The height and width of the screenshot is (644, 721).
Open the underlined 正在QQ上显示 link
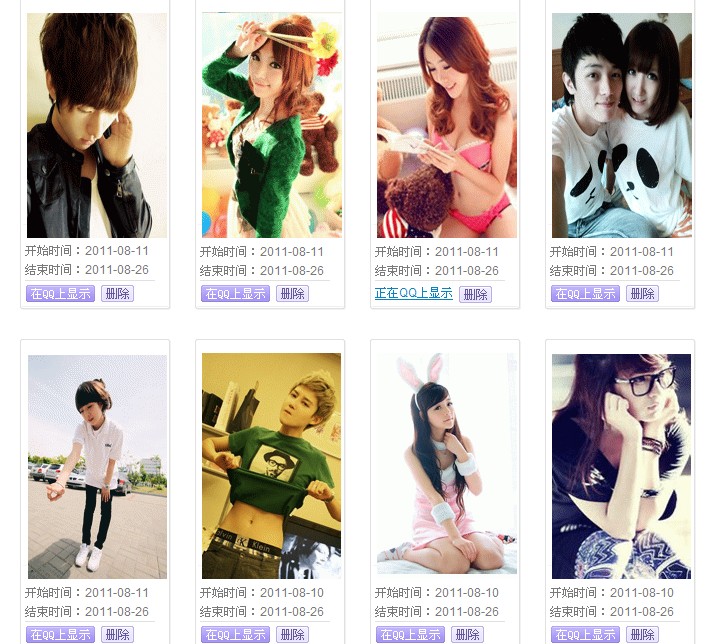tap(413, 293)
